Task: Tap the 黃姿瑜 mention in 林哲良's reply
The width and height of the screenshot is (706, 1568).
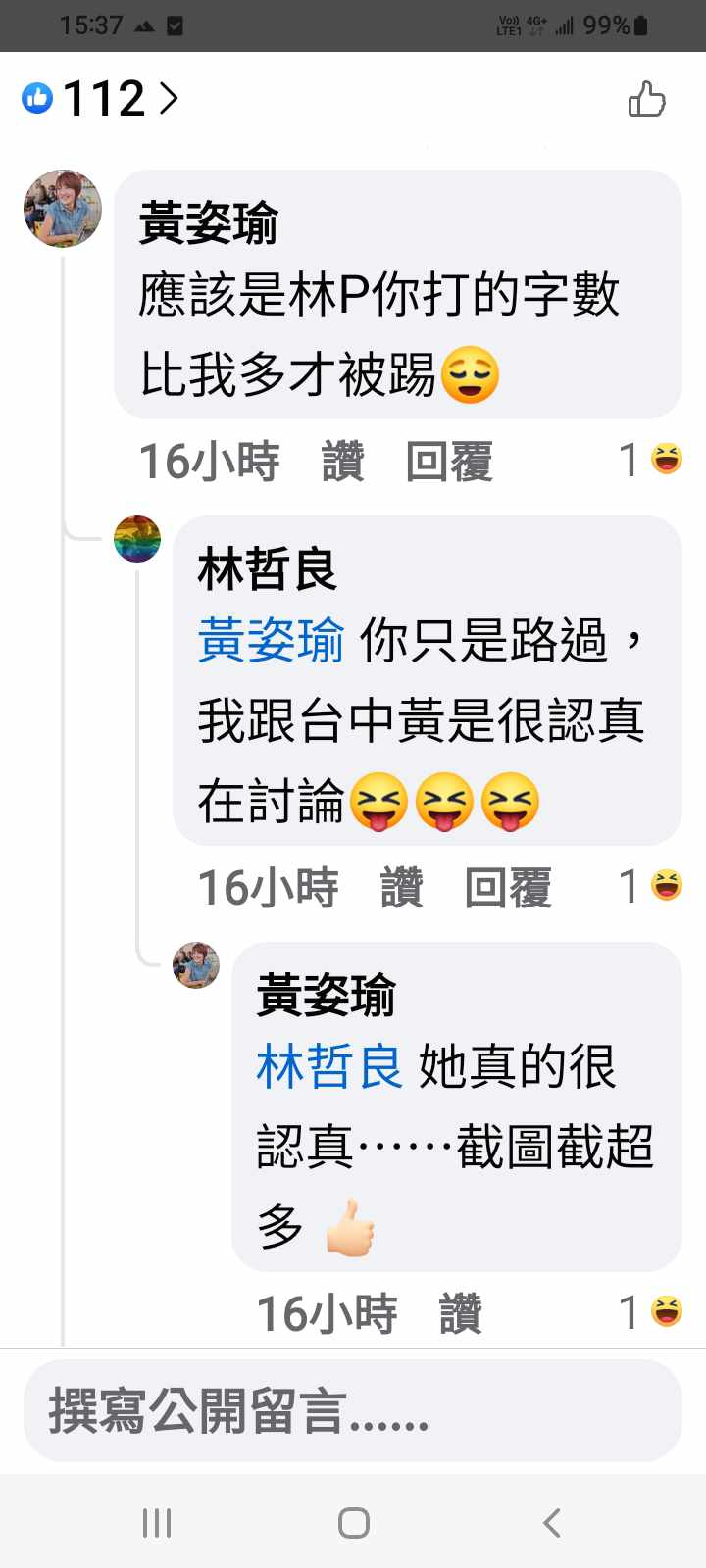Action: [x=271, y=641]
